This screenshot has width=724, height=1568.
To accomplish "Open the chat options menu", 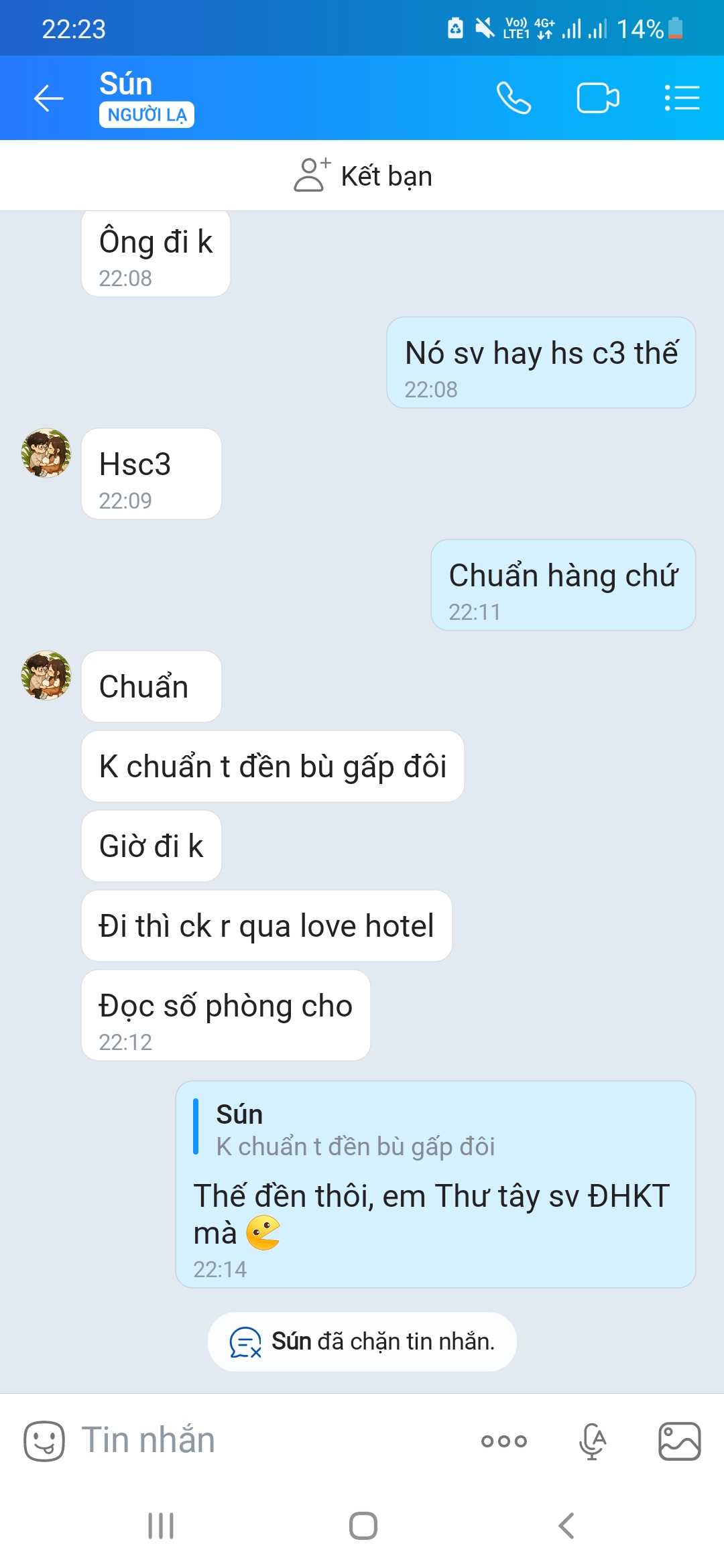I will 682,99.
